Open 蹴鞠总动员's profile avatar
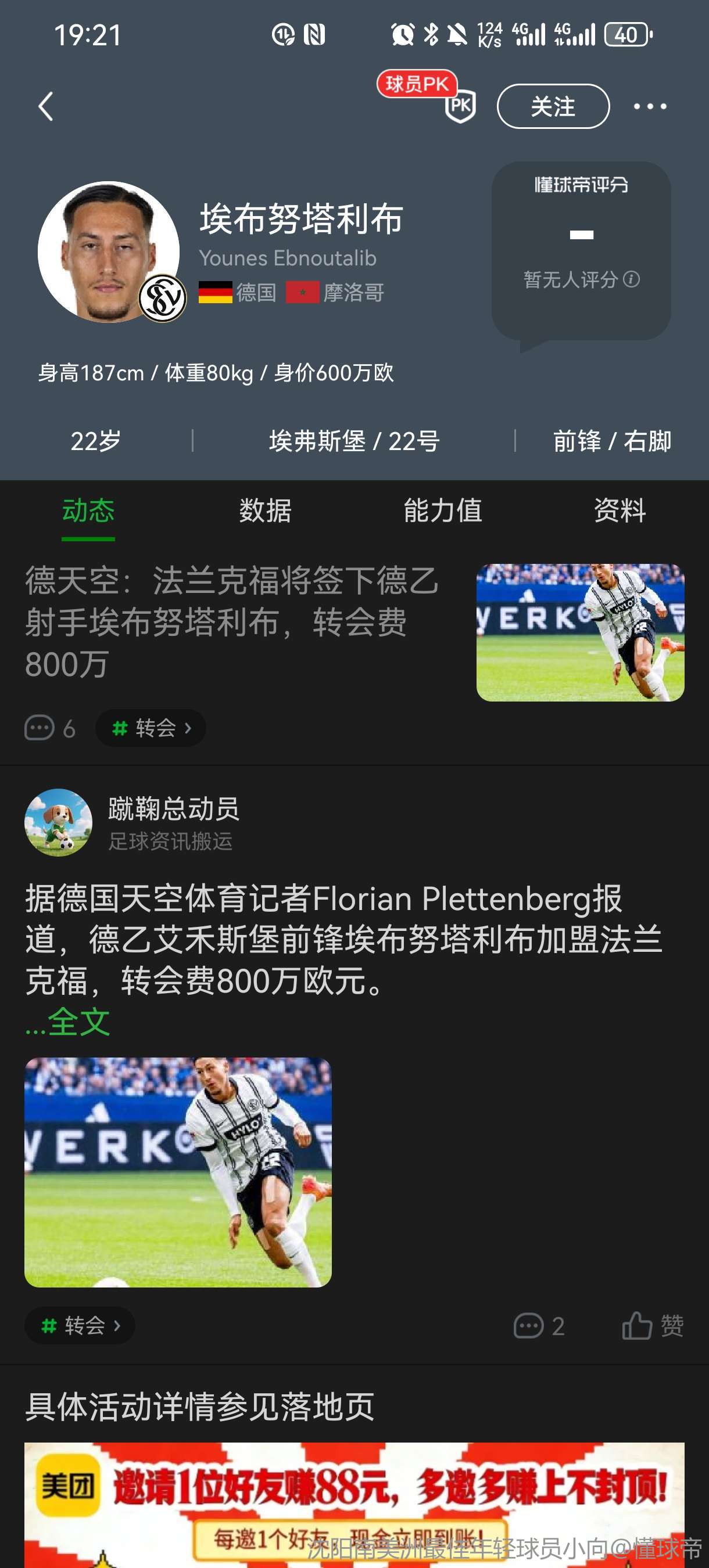The height and width of the screenshot is (1568, 709). click(59, 822)
